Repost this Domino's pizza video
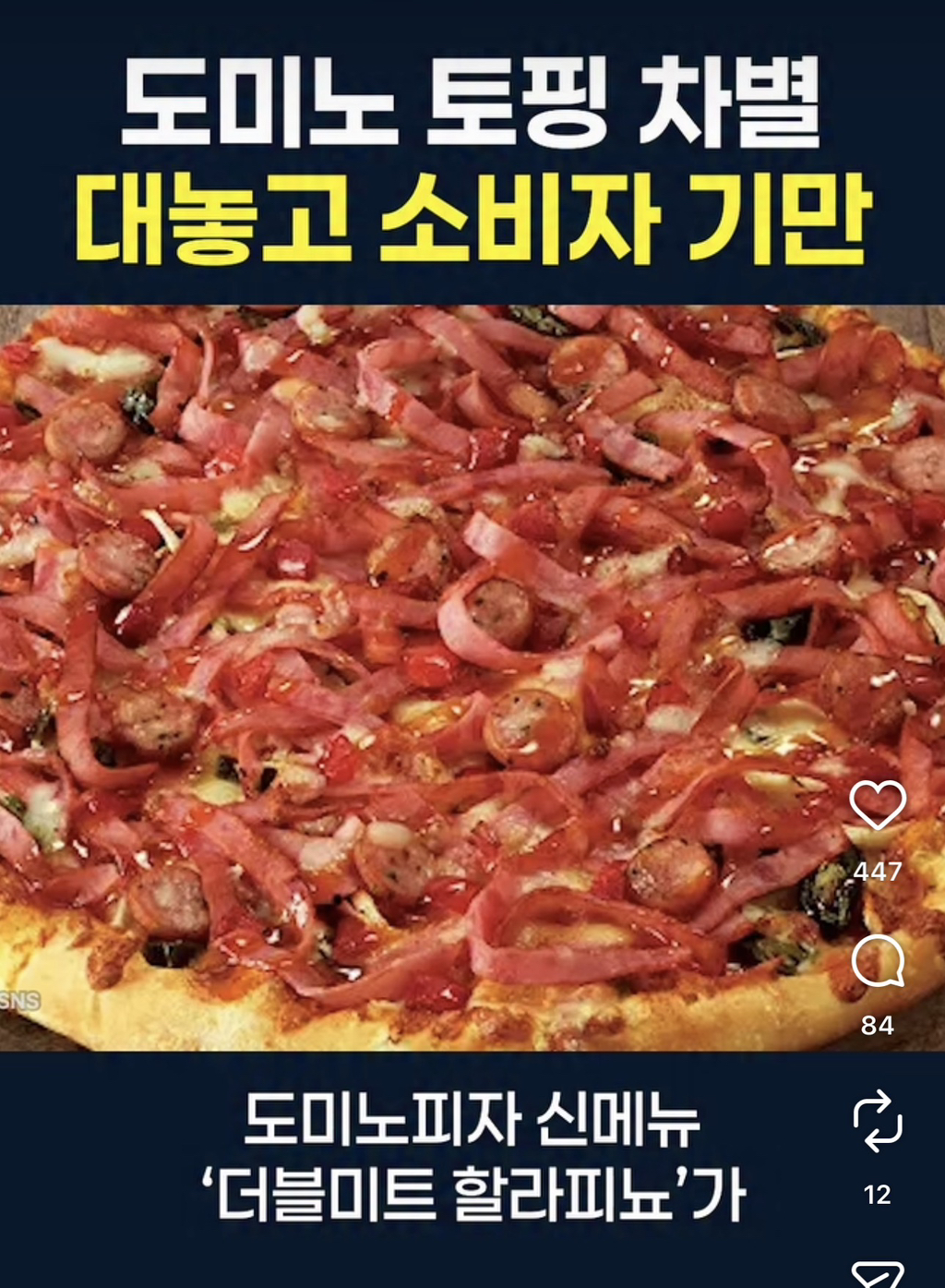Image resolution: width=945 pixels, height=1288 pixels. [x=877, y=1121]
